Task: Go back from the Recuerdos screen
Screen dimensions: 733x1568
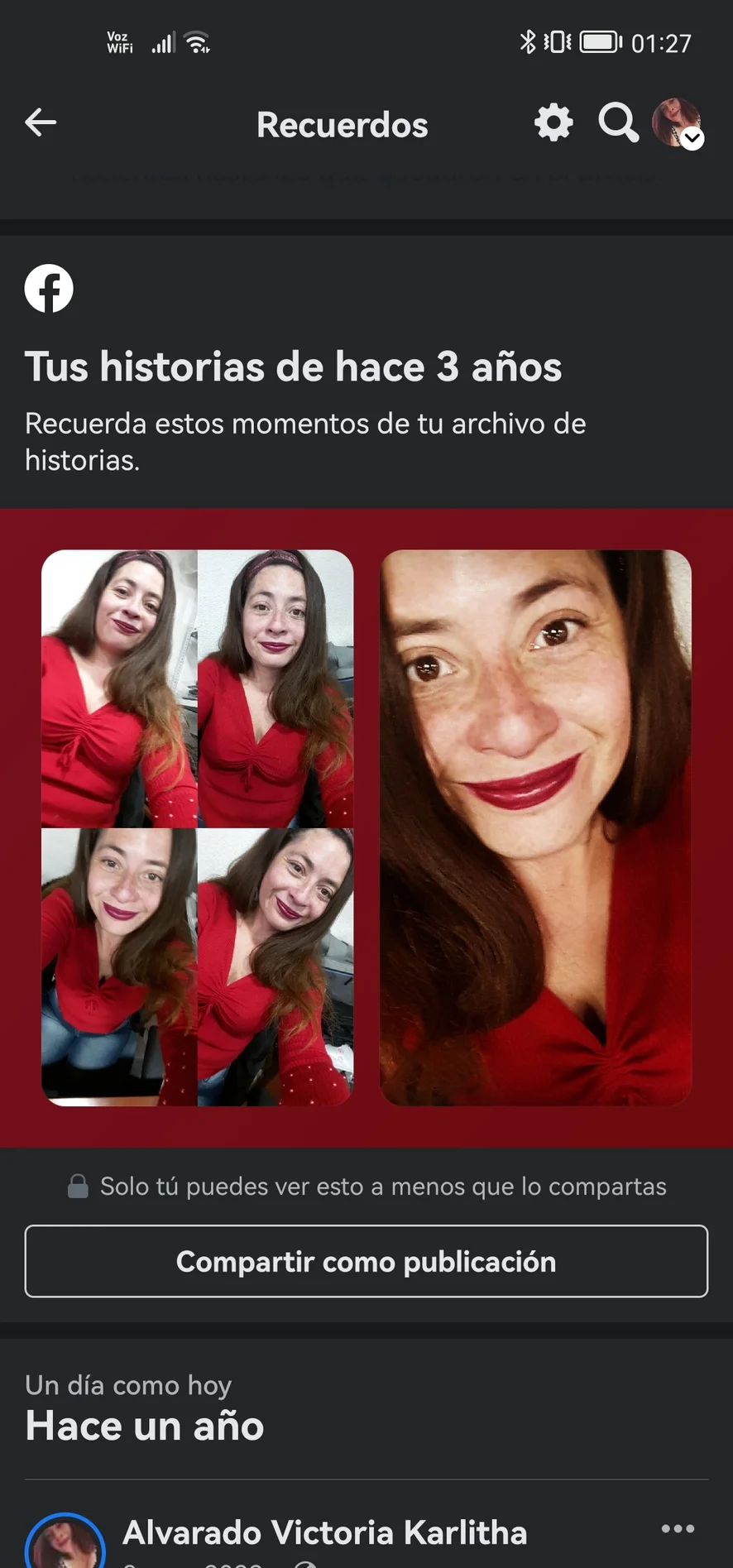Action: 41,122
